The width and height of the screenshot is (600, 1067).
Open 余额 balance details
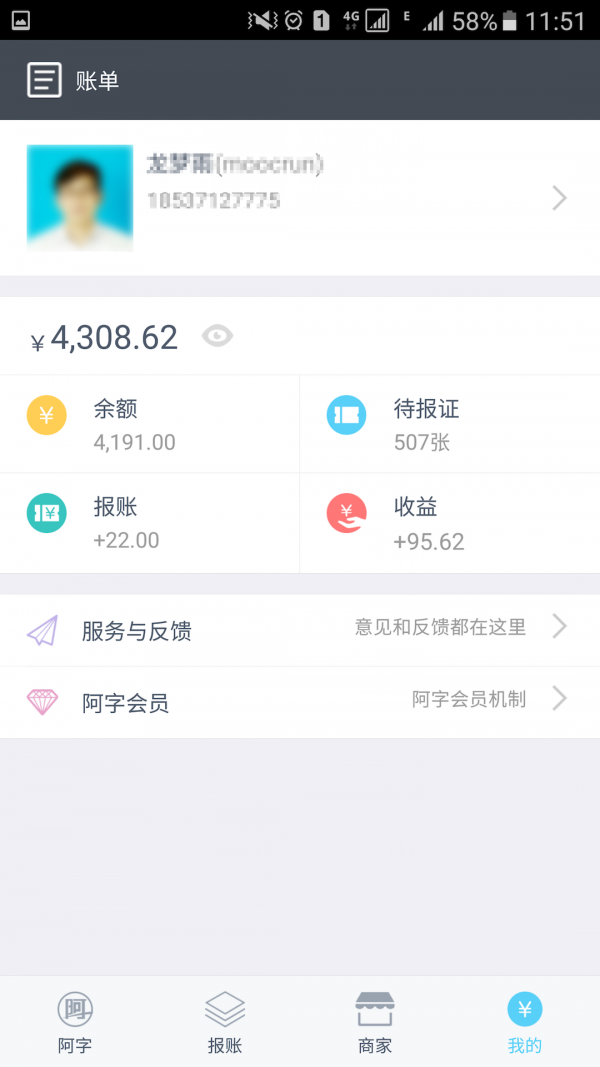(x=150, y=424)
